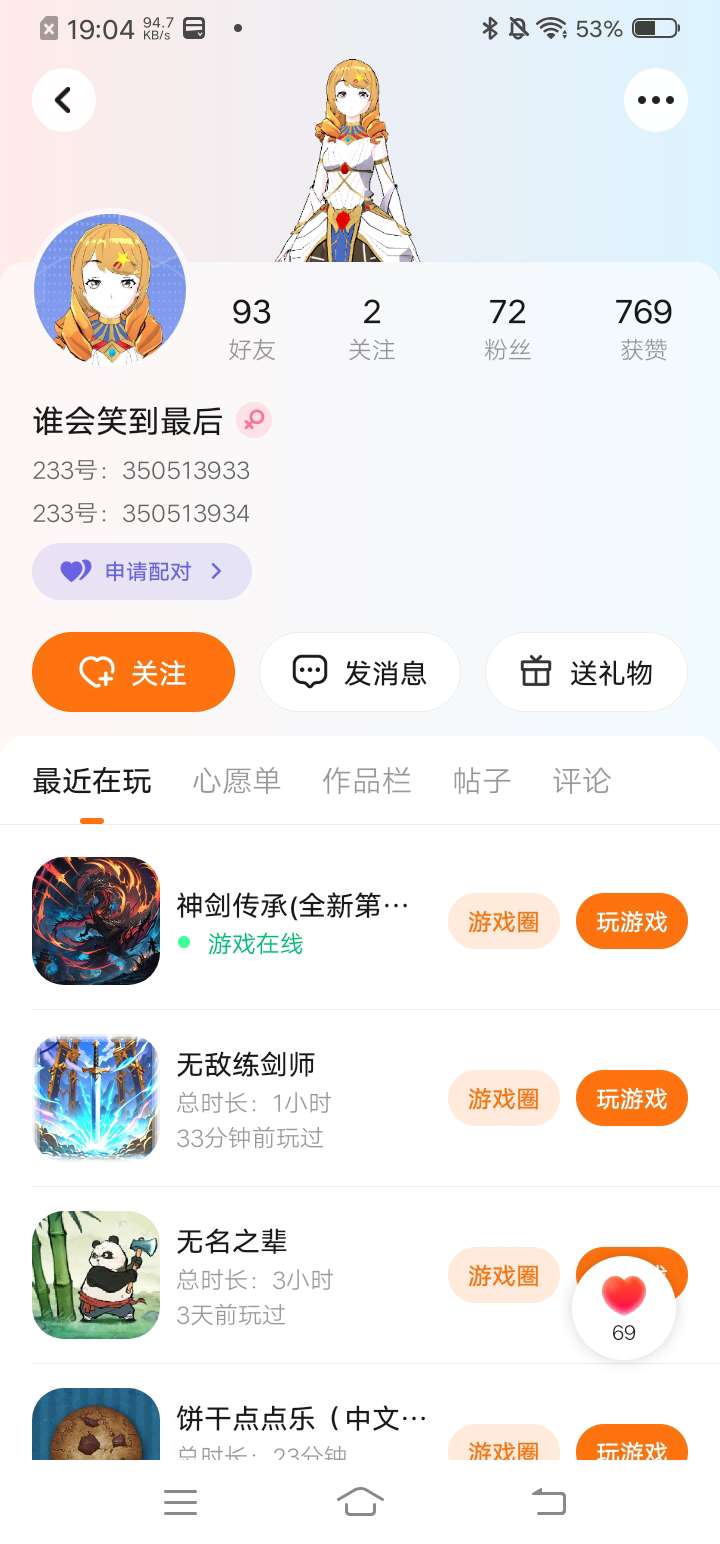Image resolution: width=720 pixels, height=1544 pixels.
Task: Send a message via 发消息
Action: 360,672
